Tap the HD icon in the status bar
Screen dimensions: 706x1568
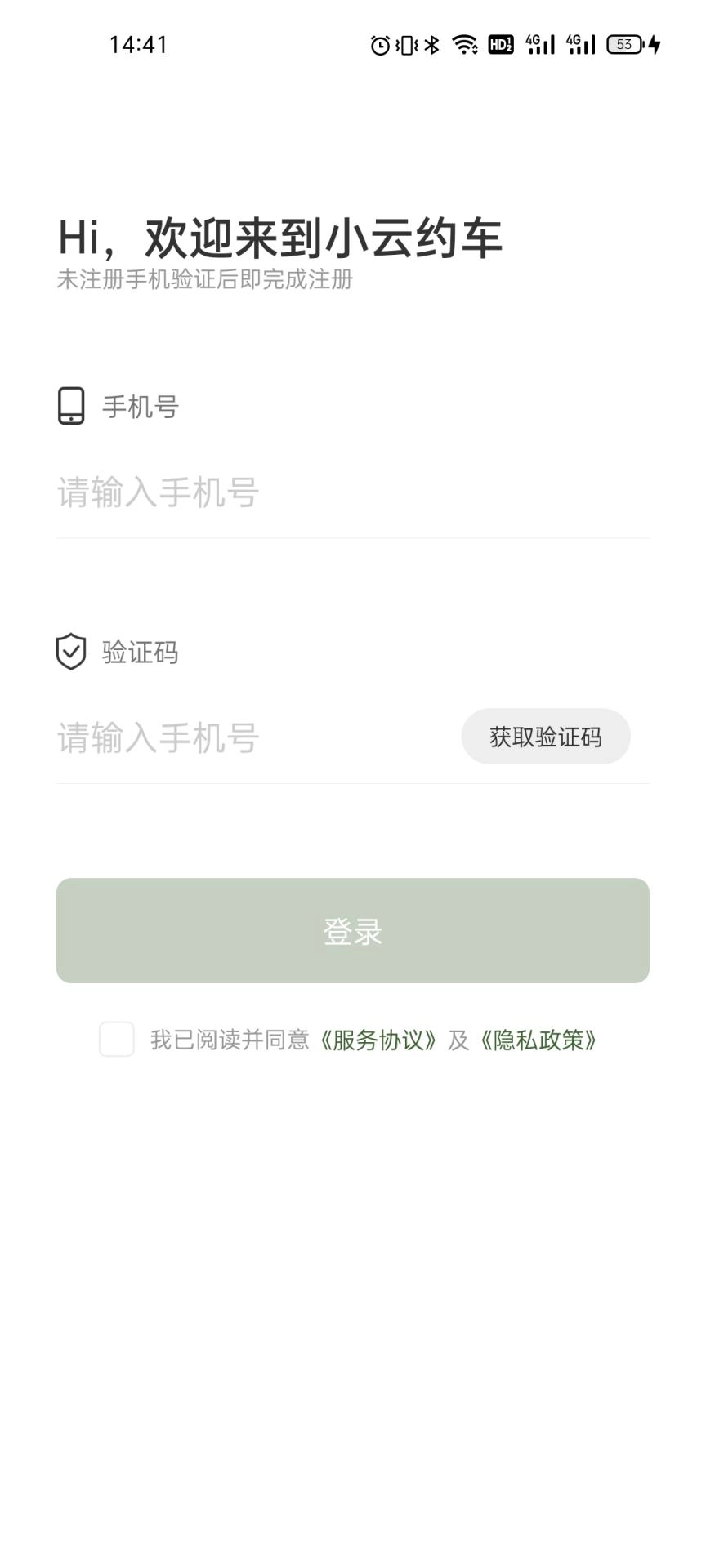tap(499, 45)
